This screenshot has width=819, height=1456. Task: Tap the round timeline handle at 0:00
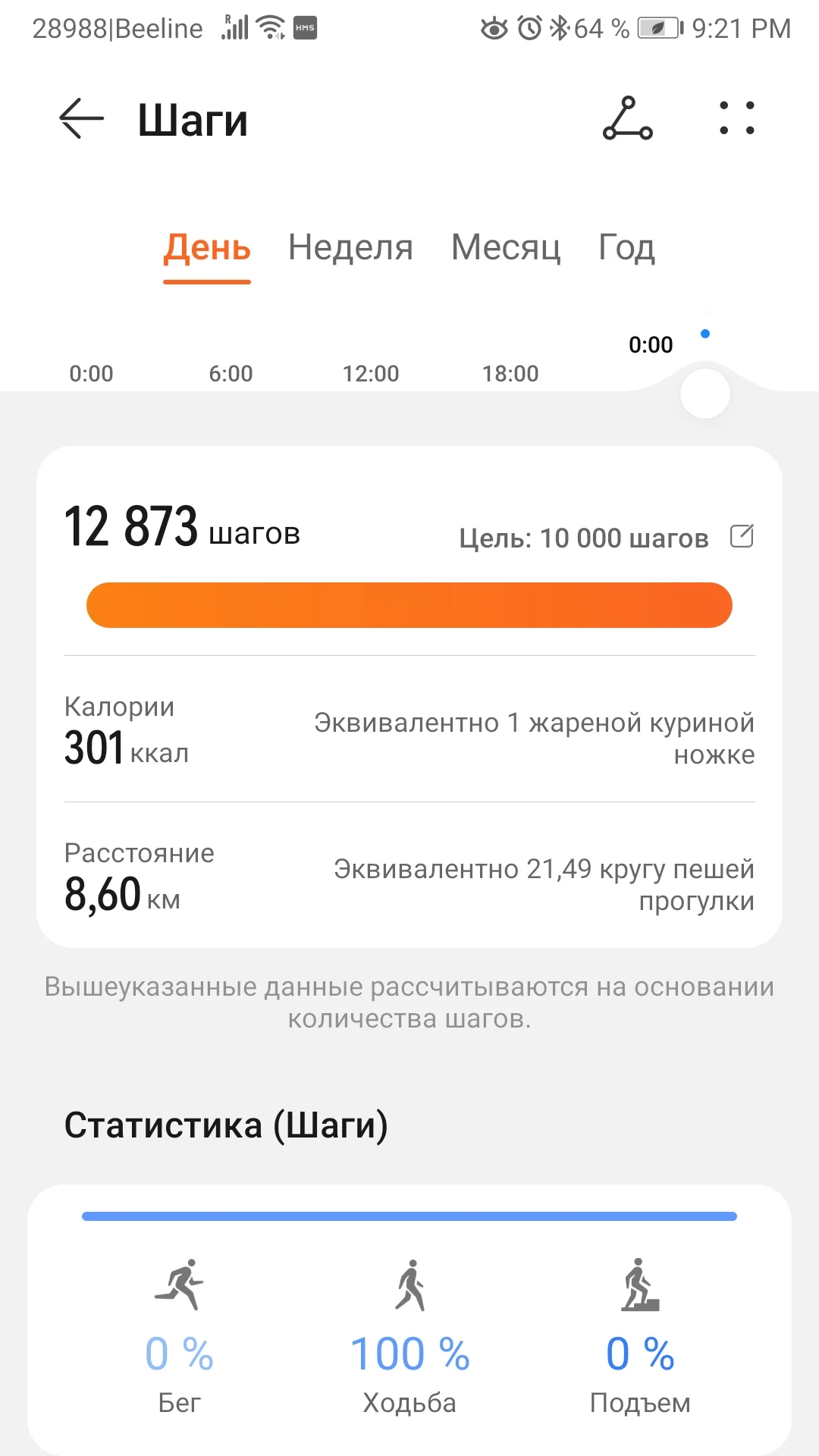pyautogui.click(x=705, y=394)
